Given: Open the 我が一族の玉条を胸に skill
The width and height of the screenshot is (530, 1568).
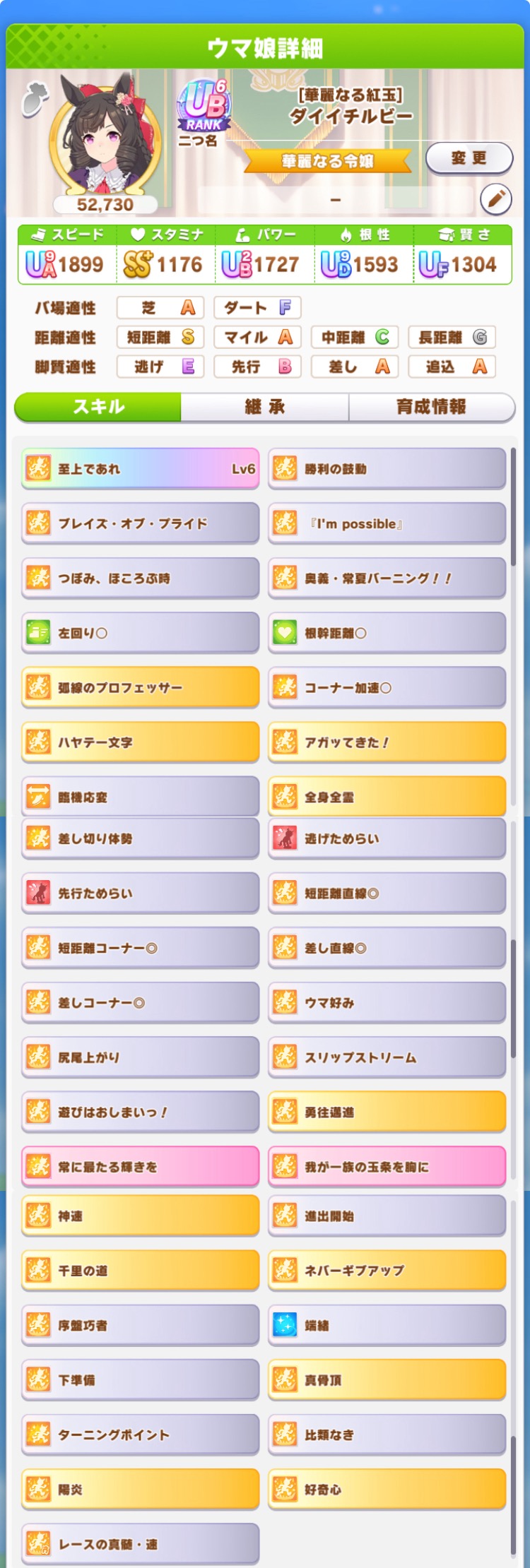Looking at the screenshot, I should (387, 1167).
